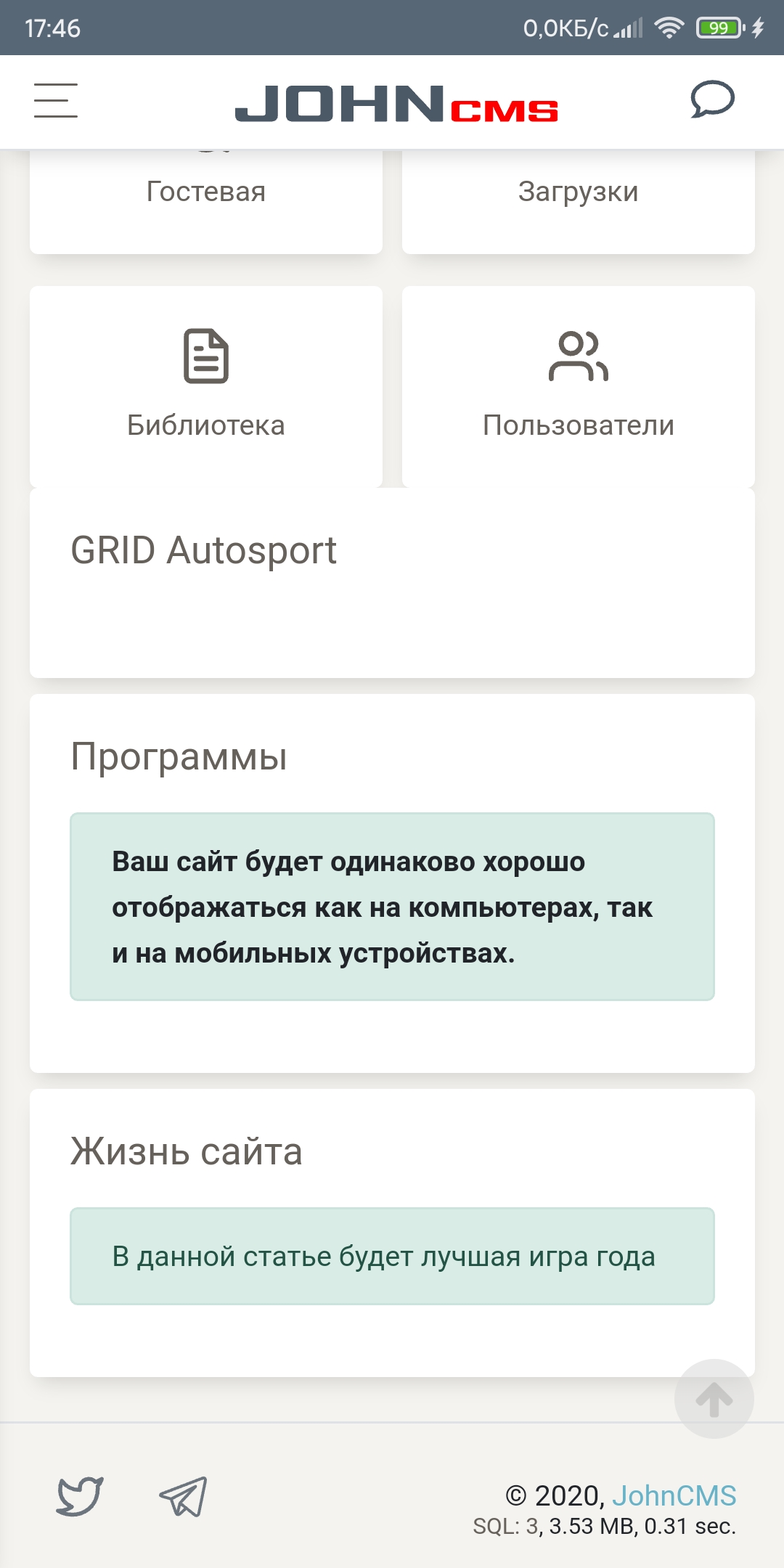Open the Twitter page link

coord(80,1496)
